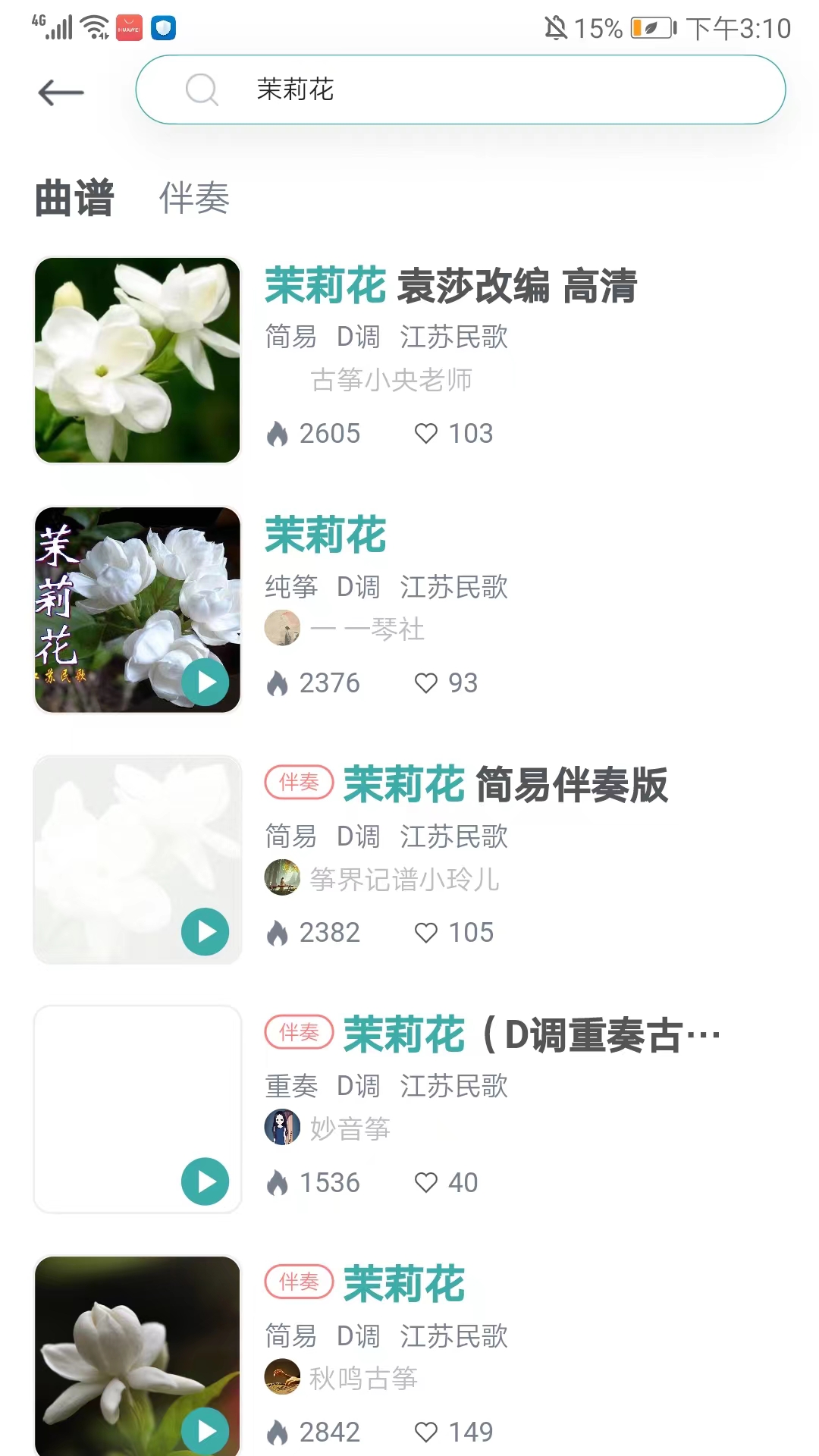Tap the 伴奏 badge on 秋鸣古筝's entry
This screenshot has width=819, height=1456.
click(x=299, y=1282)
